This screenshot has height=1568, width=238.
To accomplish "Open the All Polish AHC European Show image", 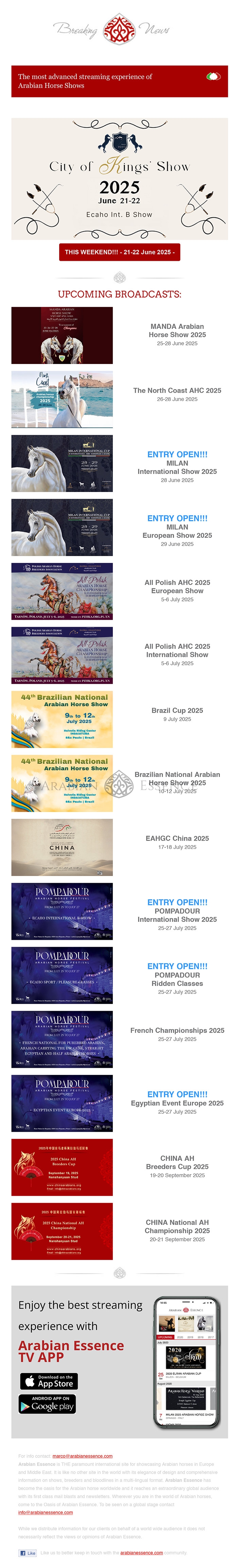I will [62, 591].
